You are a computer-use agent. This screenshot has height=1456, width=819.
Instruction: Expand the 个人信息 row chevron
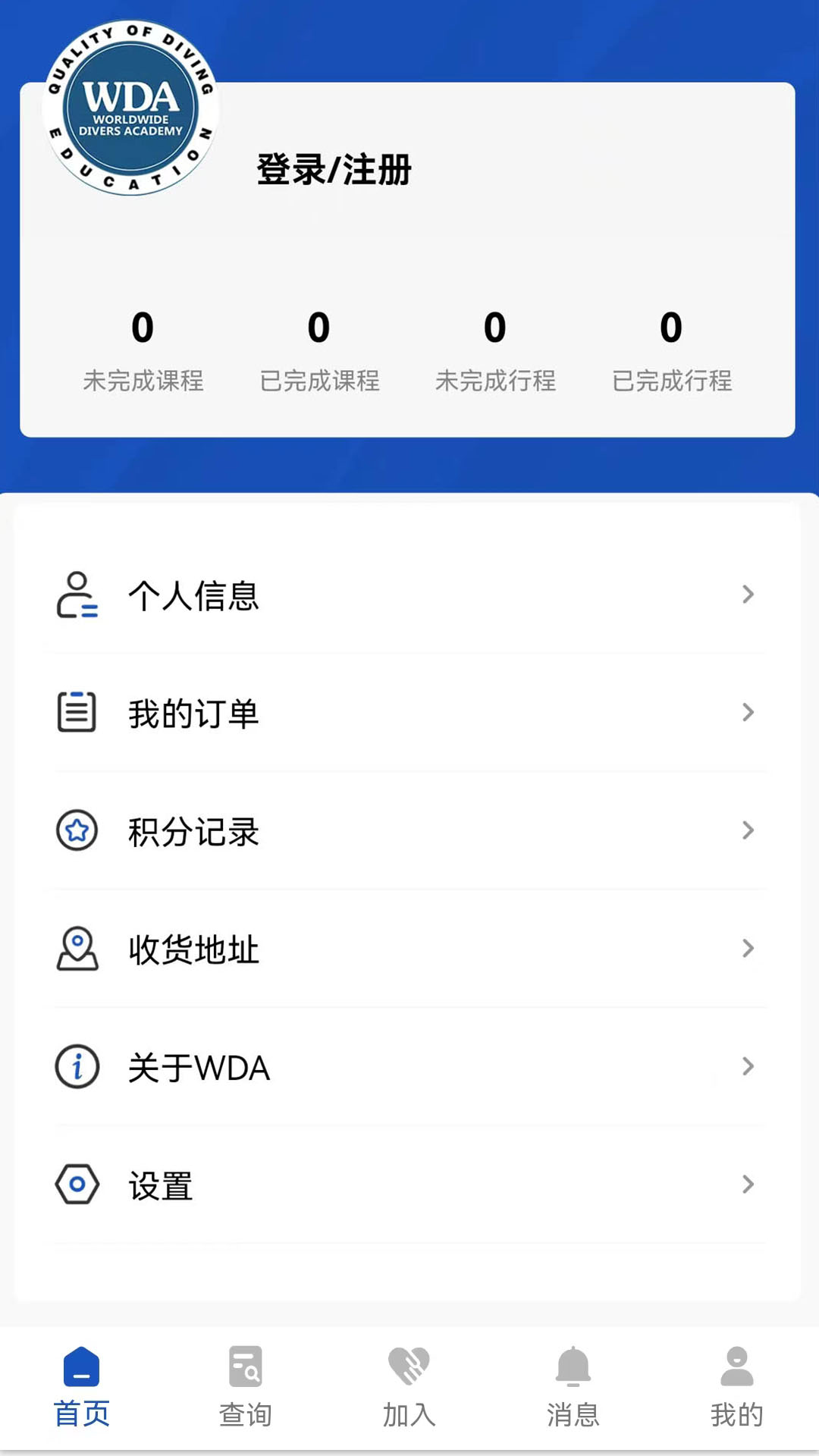(x=748, y=595)
